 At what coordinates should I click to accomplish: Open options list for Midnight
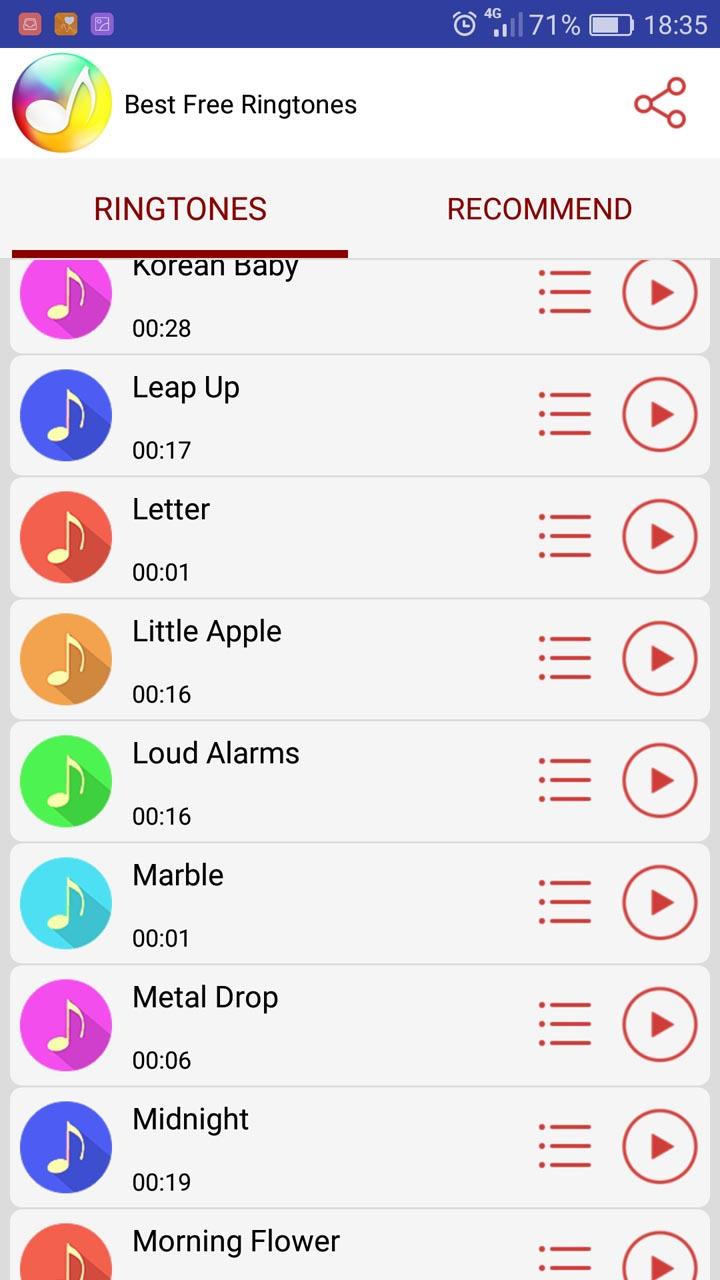click(x=565, y=1146)
